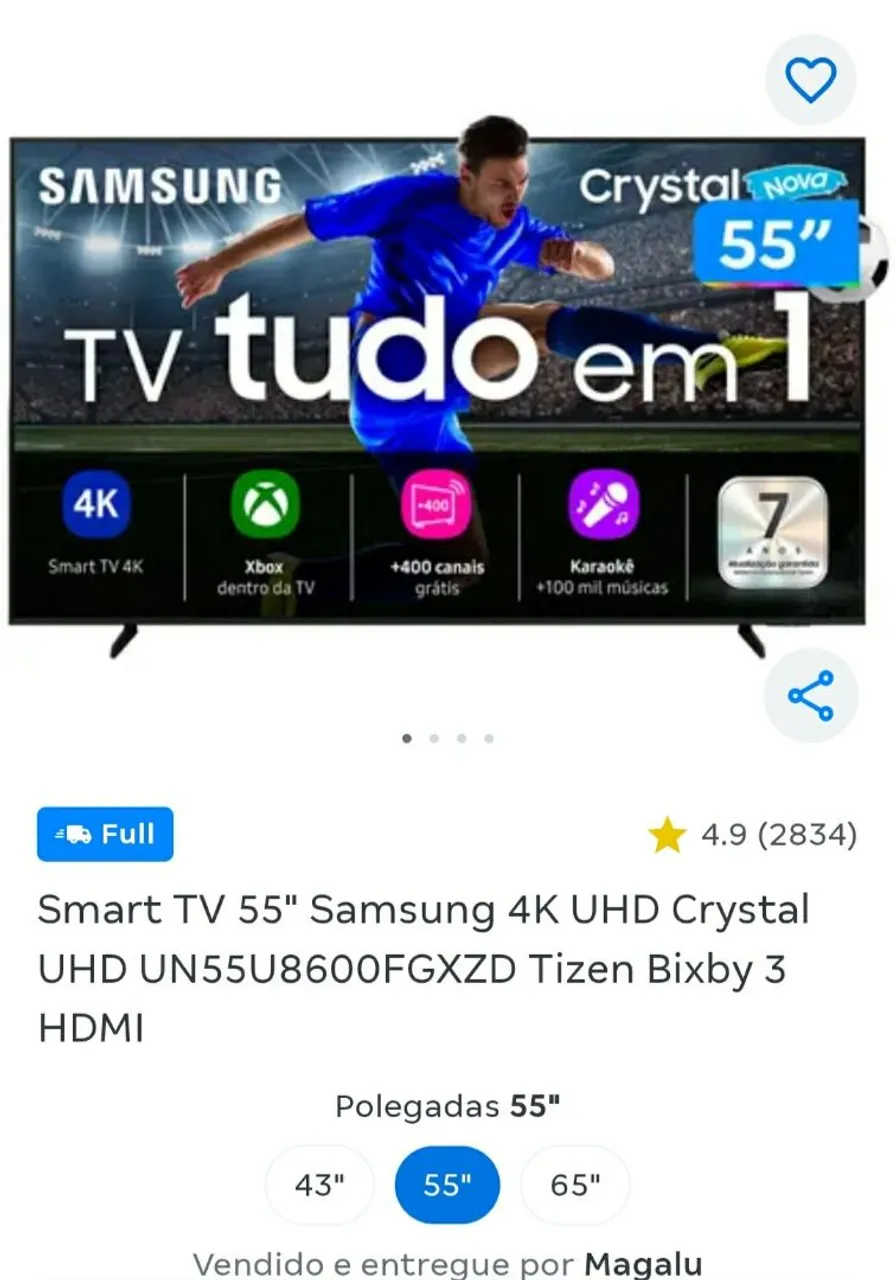
Task: Pick the 65" screen size option
Action: [x=575, y=1185]
